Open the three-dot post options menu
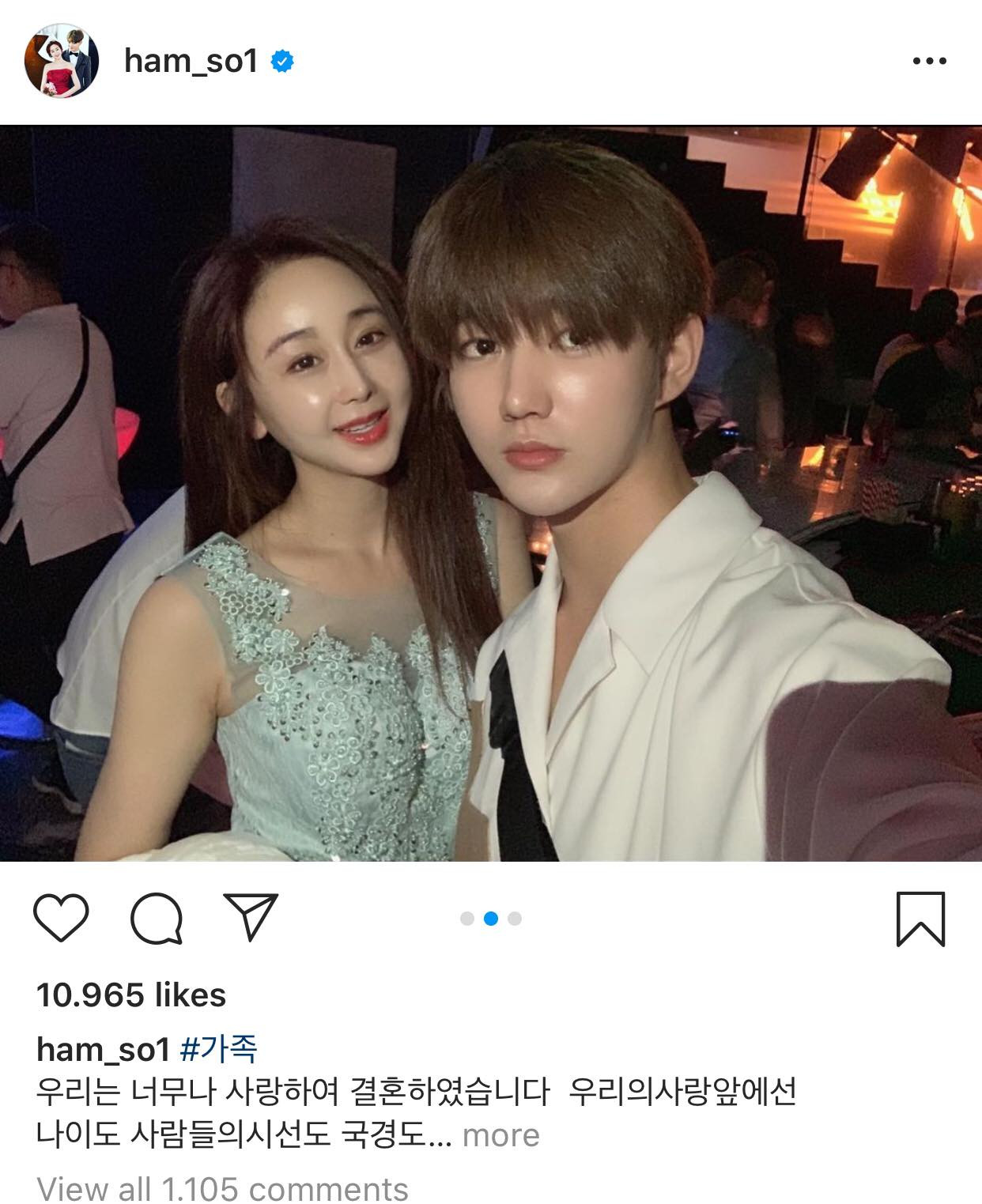Screen dimensions: 982x1204 tap(929, 61)
